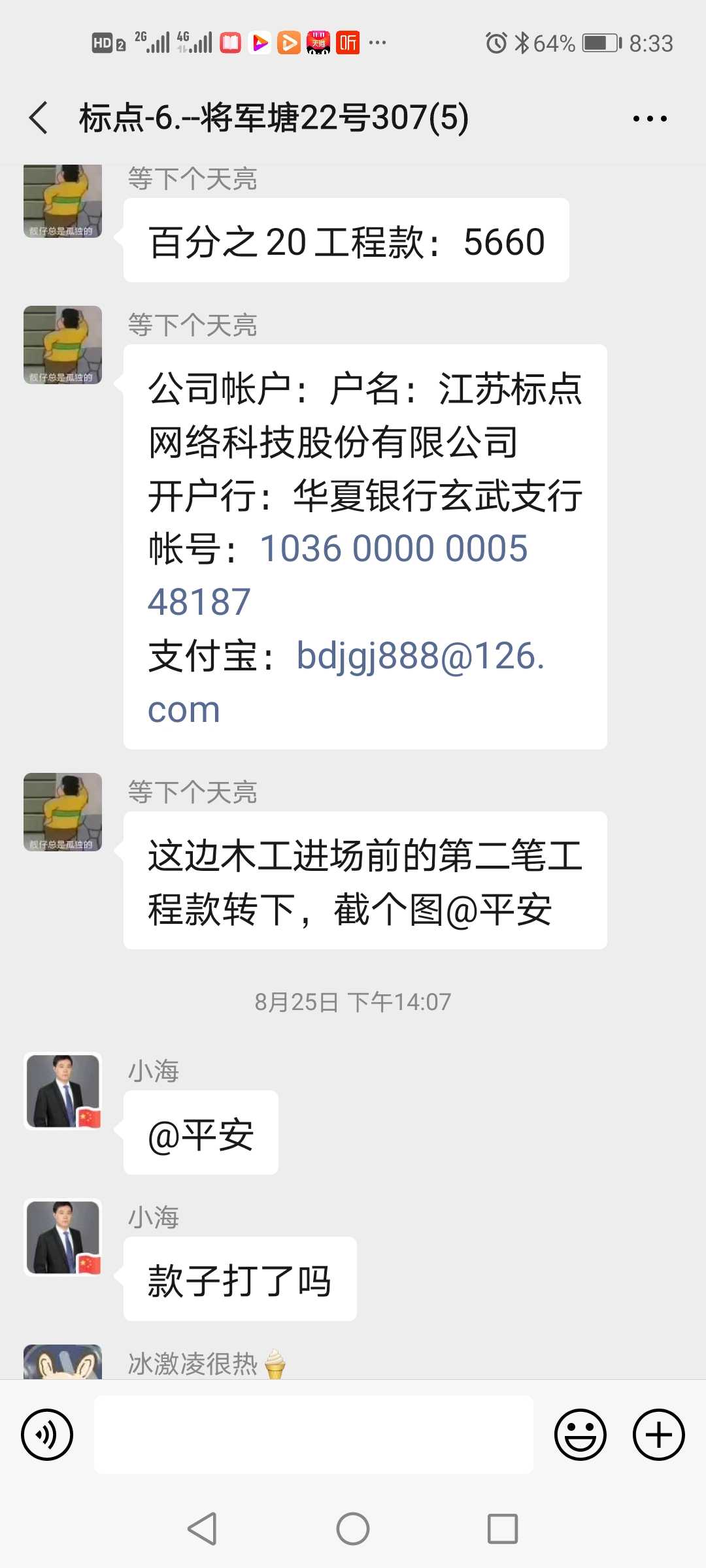
Task: Open the group chat overflow menu
Action: pyautogui.click(x=649, y=118)
